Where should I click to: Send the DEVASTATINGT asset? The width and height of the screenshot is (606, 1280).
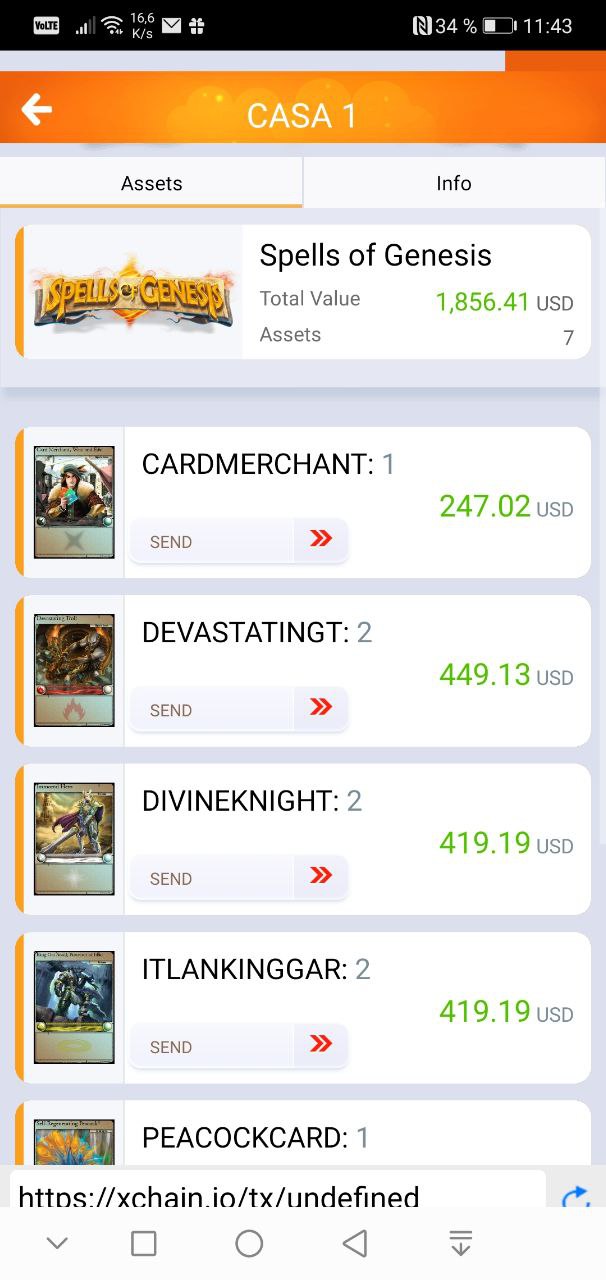(211, 710)
